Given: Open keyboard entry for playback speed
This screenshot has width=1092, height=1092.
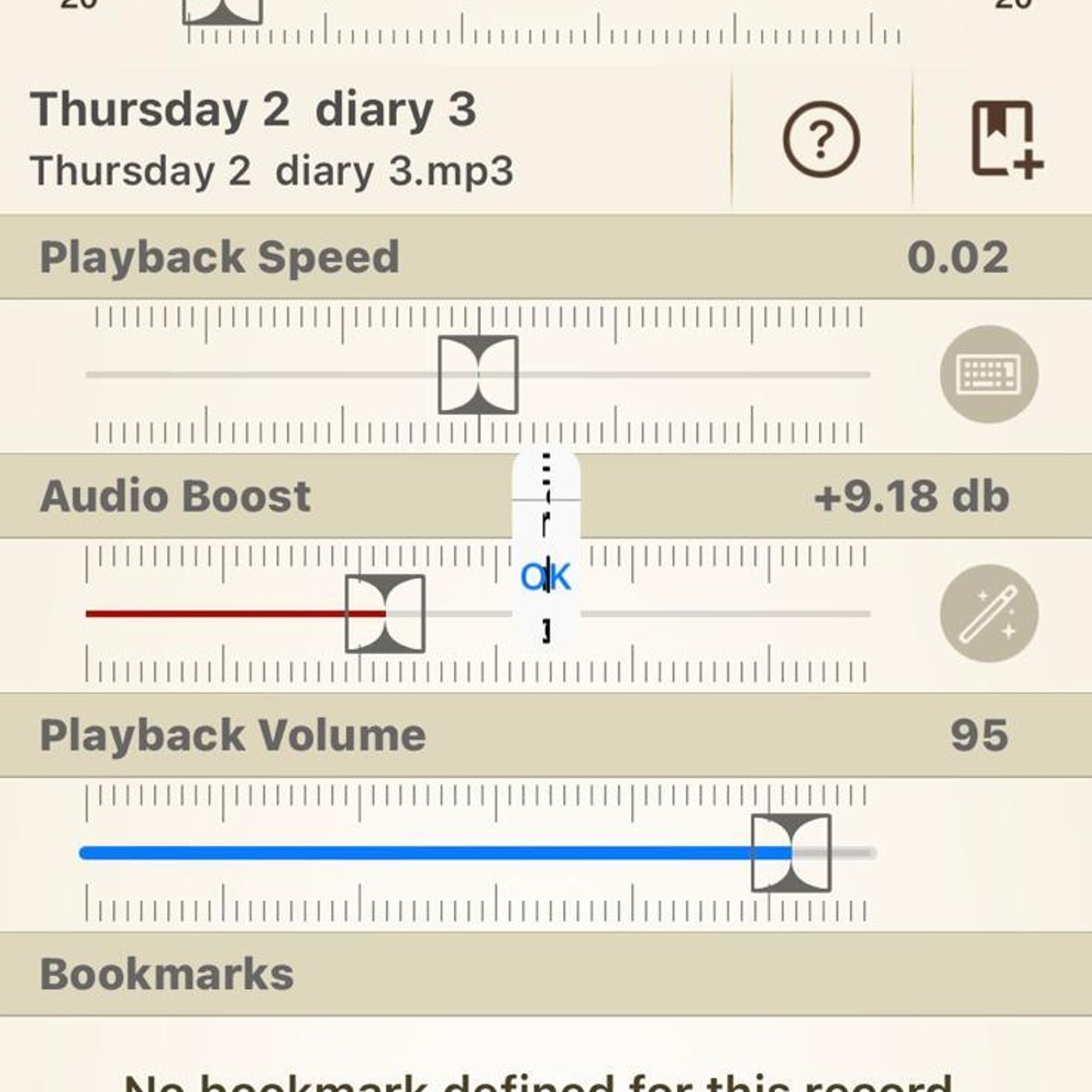Looking at the screenshot, I should click(x=988, y=374).
